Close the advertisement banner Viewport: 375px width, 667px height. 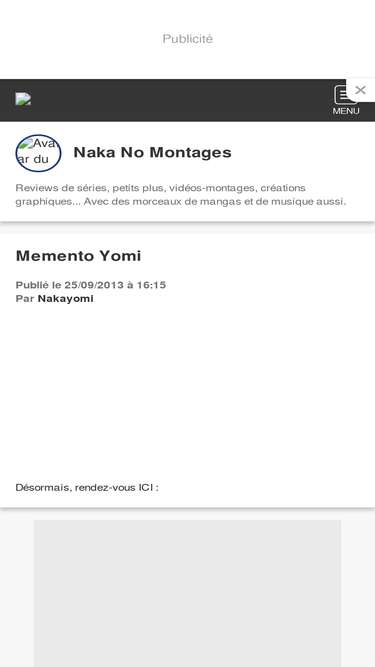tap(360, 90)
